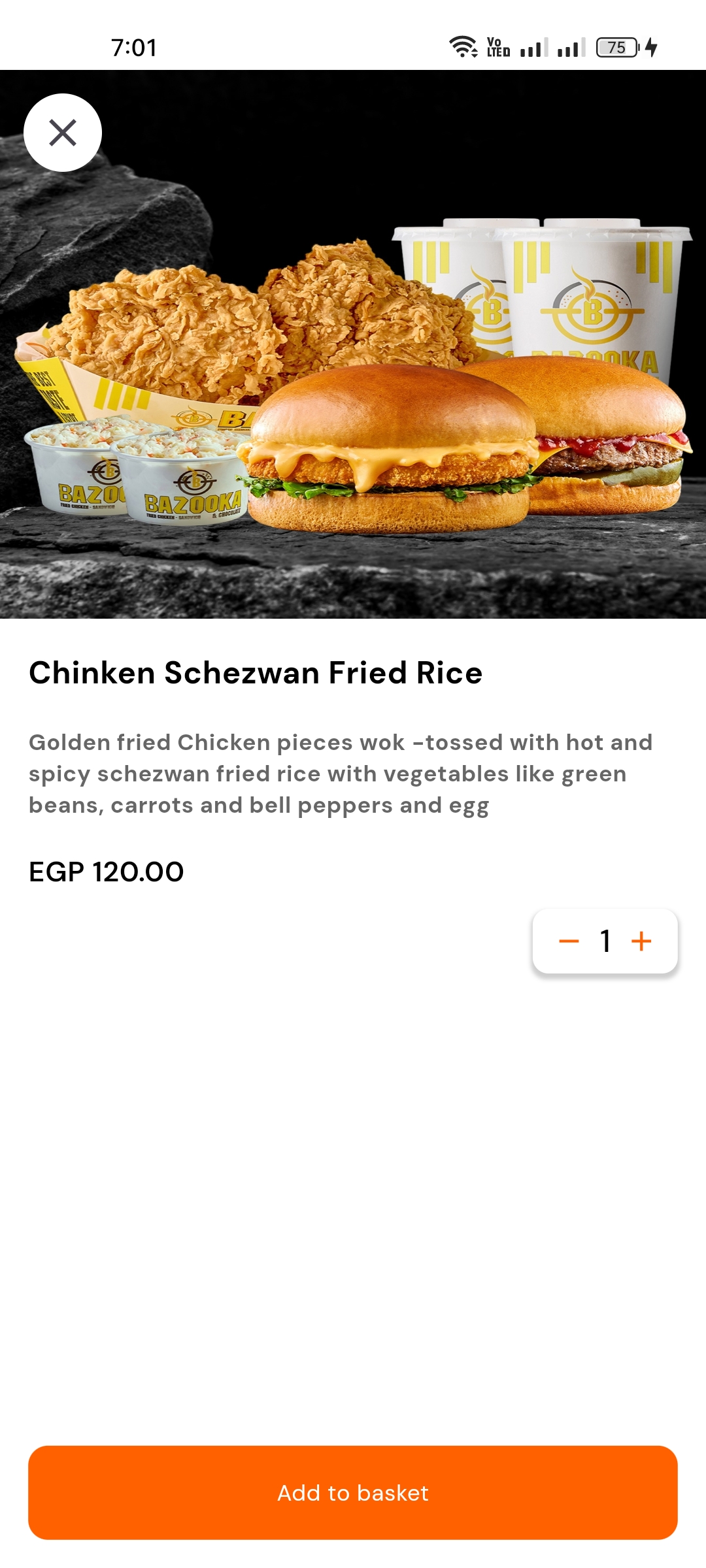Add Chinken Schezwan Fried Rice to basket
The image size is (706, 1568).
[x=353, y=1493]
